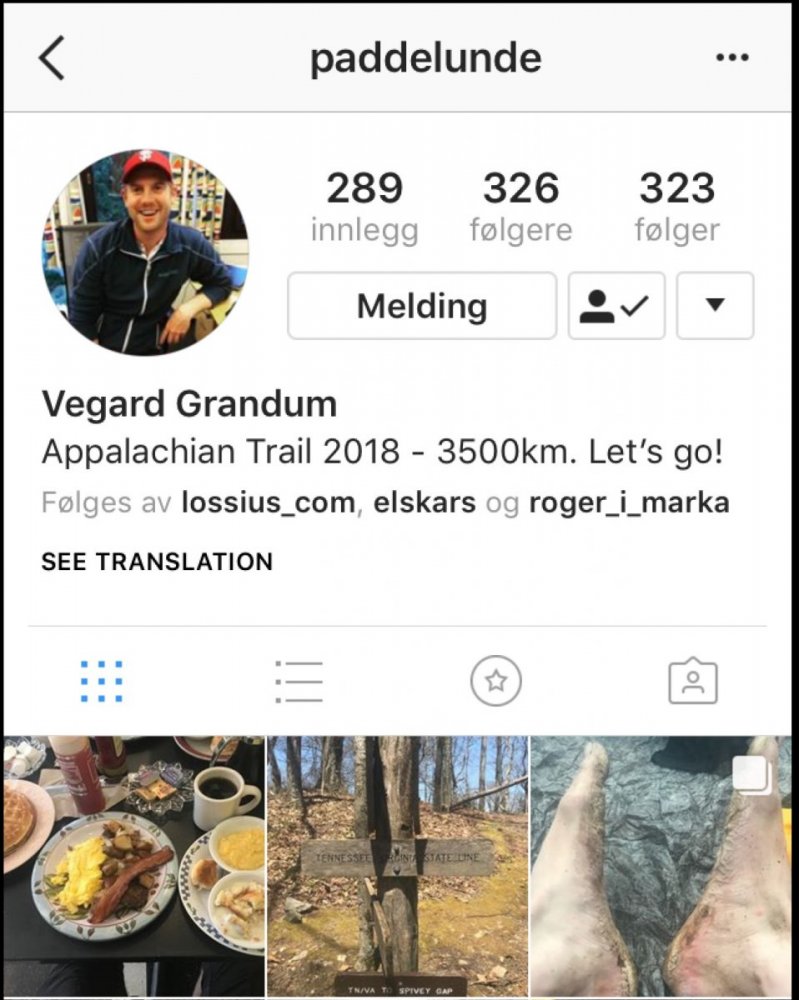The image size is (799, 1000).
Task: Open the Tennessee state line sign post
Action: coord(398,866)
